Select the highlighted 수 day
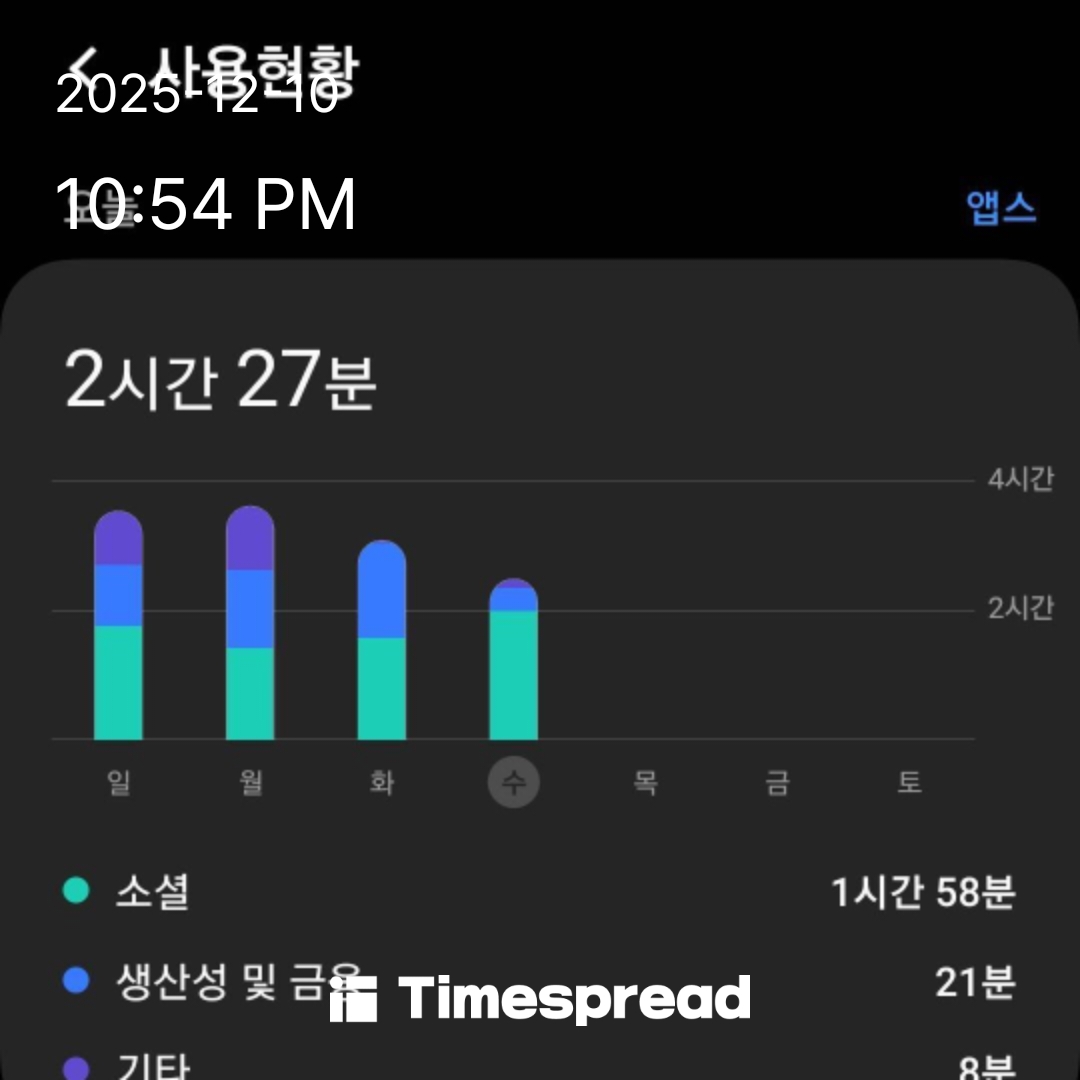This screenshot has height=1080, width=1080. pos(513,782)
